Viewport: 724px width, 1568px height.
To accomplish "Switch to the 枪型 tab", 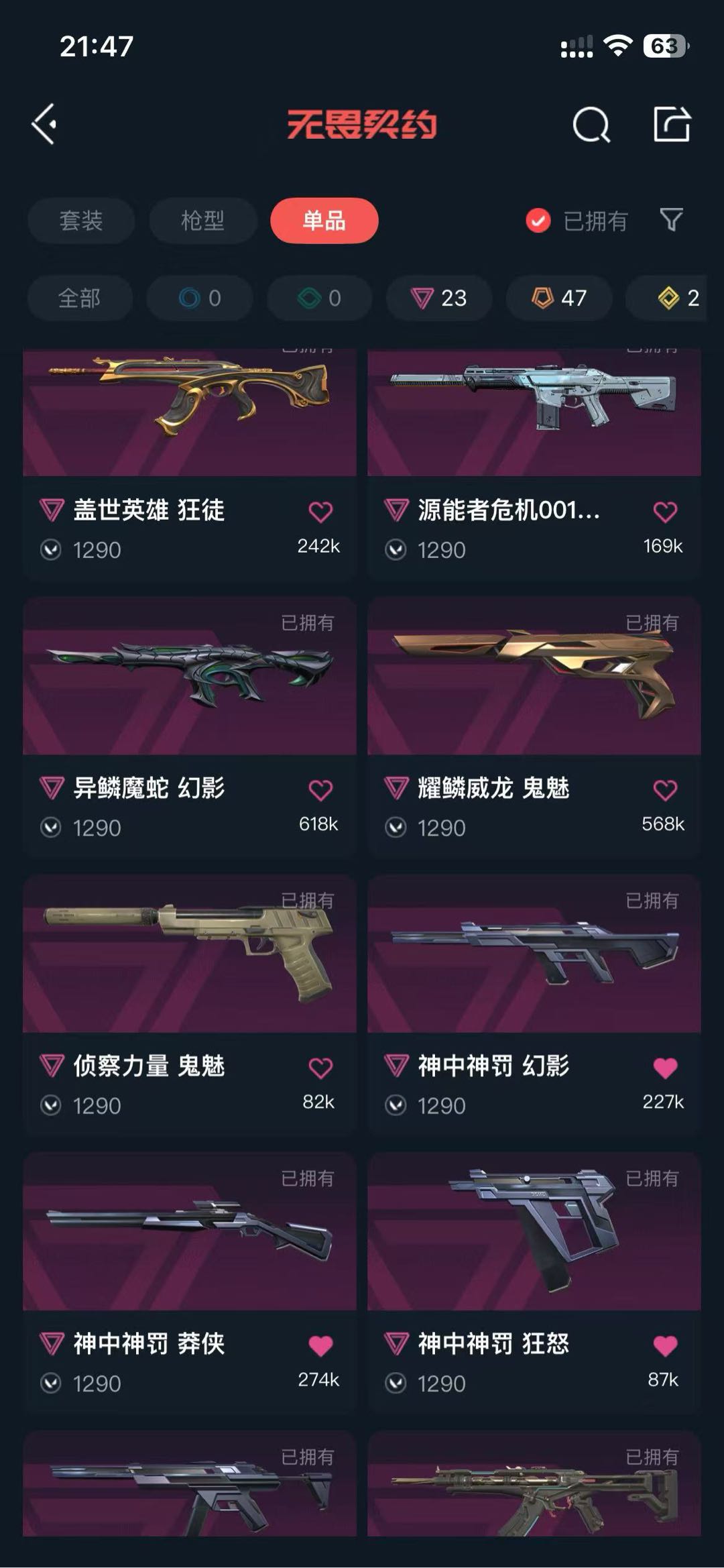I will pyautogui.click(x=202, y=221).
